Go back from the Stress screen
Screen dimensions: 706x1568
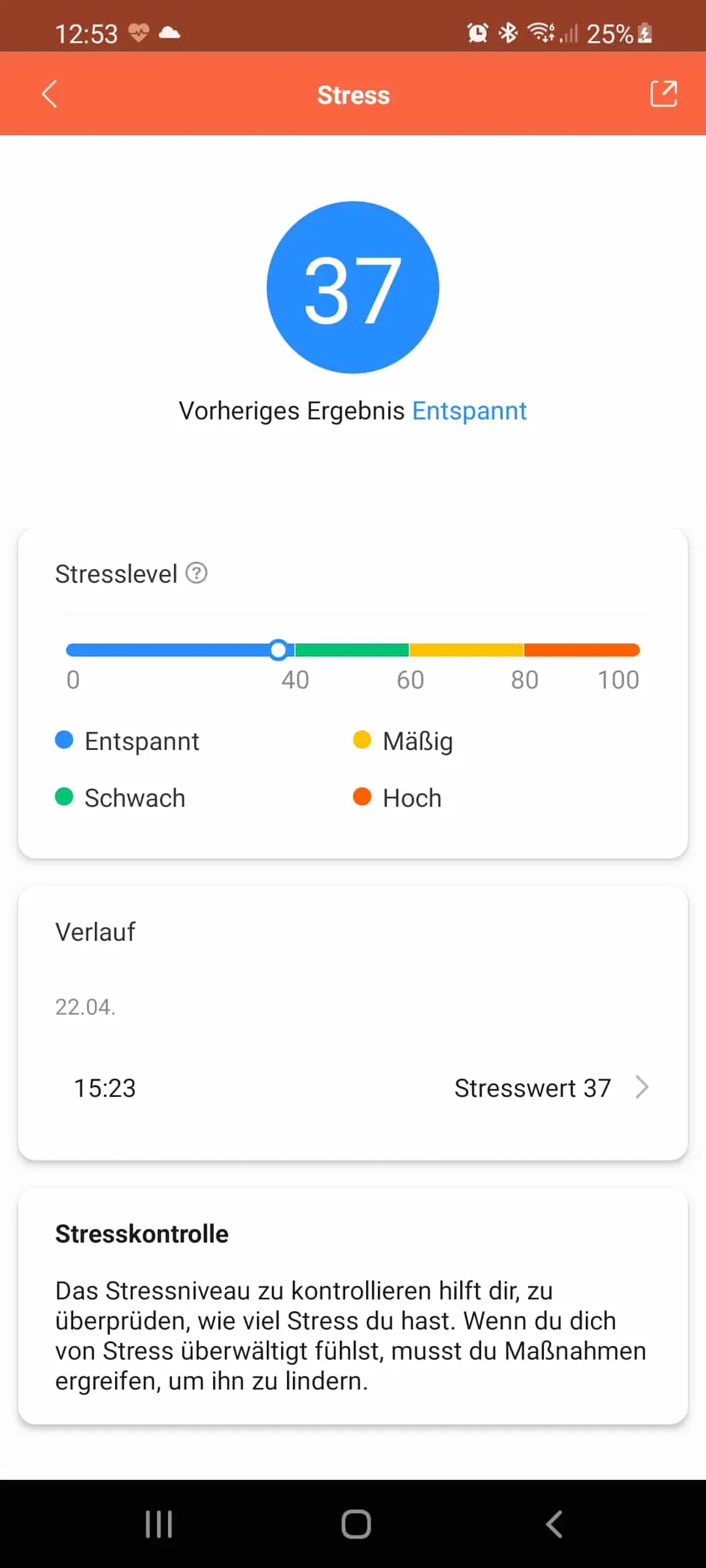point(50,94)
